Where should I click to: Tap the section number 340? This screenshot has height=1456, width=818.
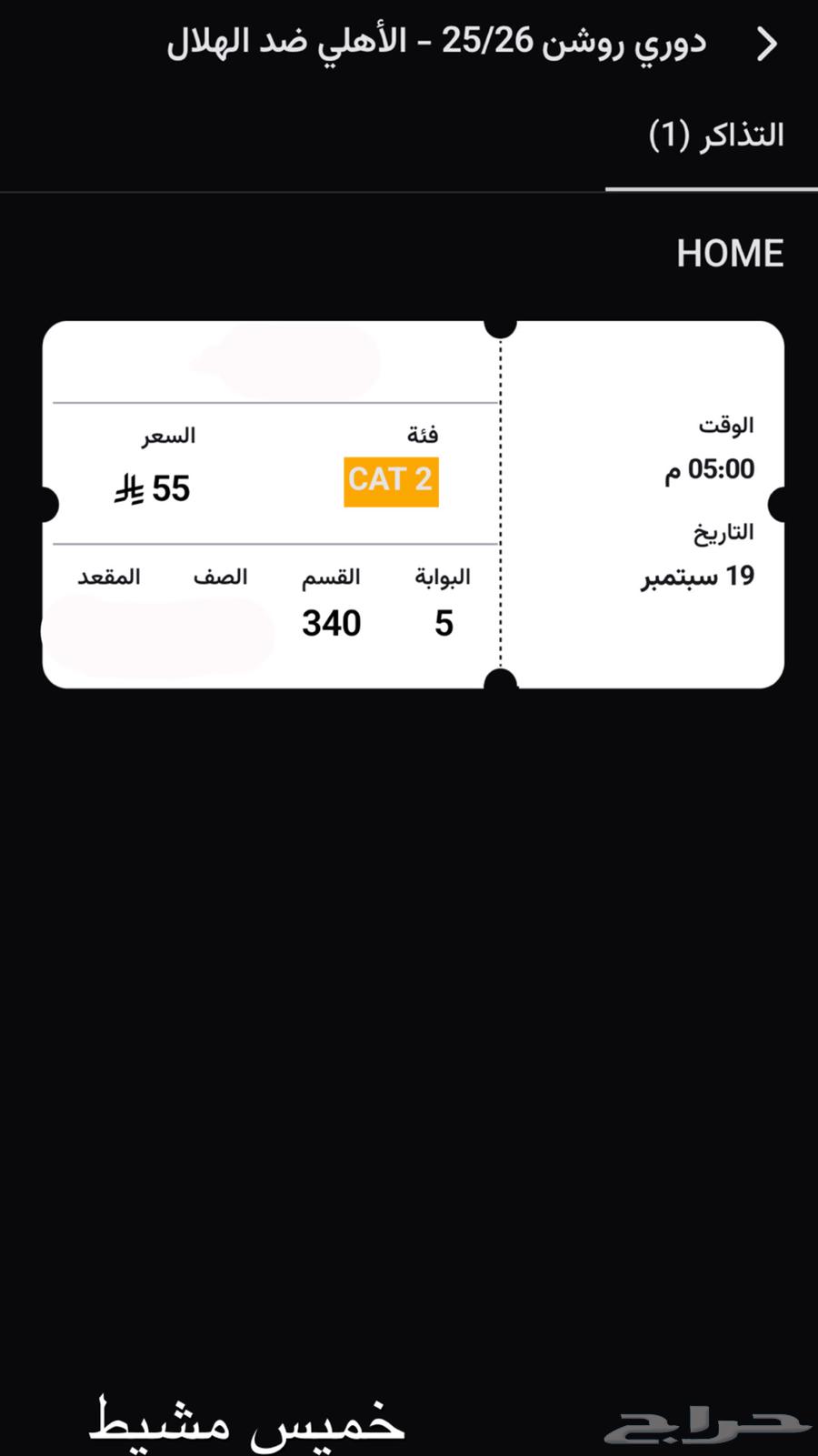[331, 623]
